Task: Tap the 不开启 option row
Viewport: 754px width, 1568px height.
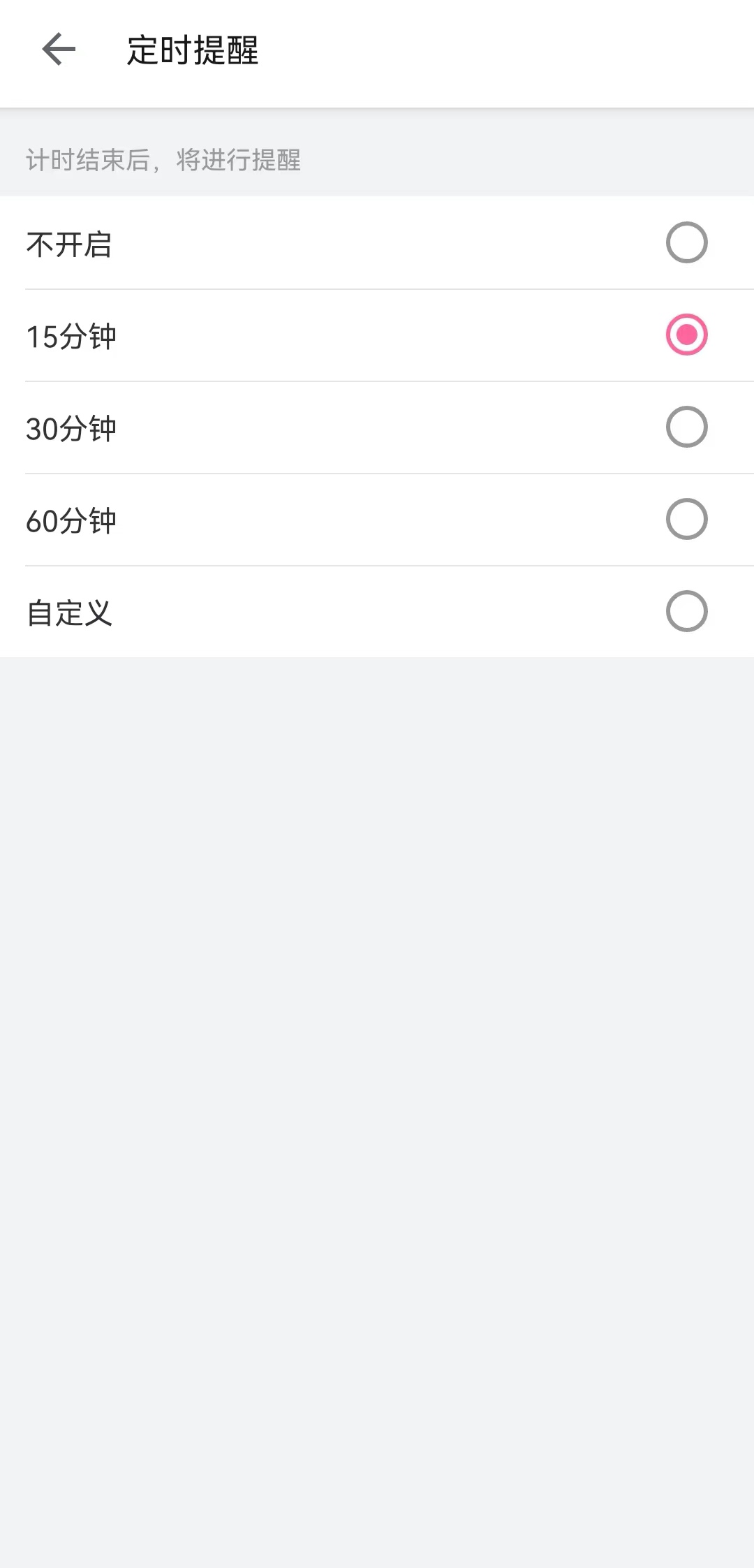Action: (x=279, y=243)
